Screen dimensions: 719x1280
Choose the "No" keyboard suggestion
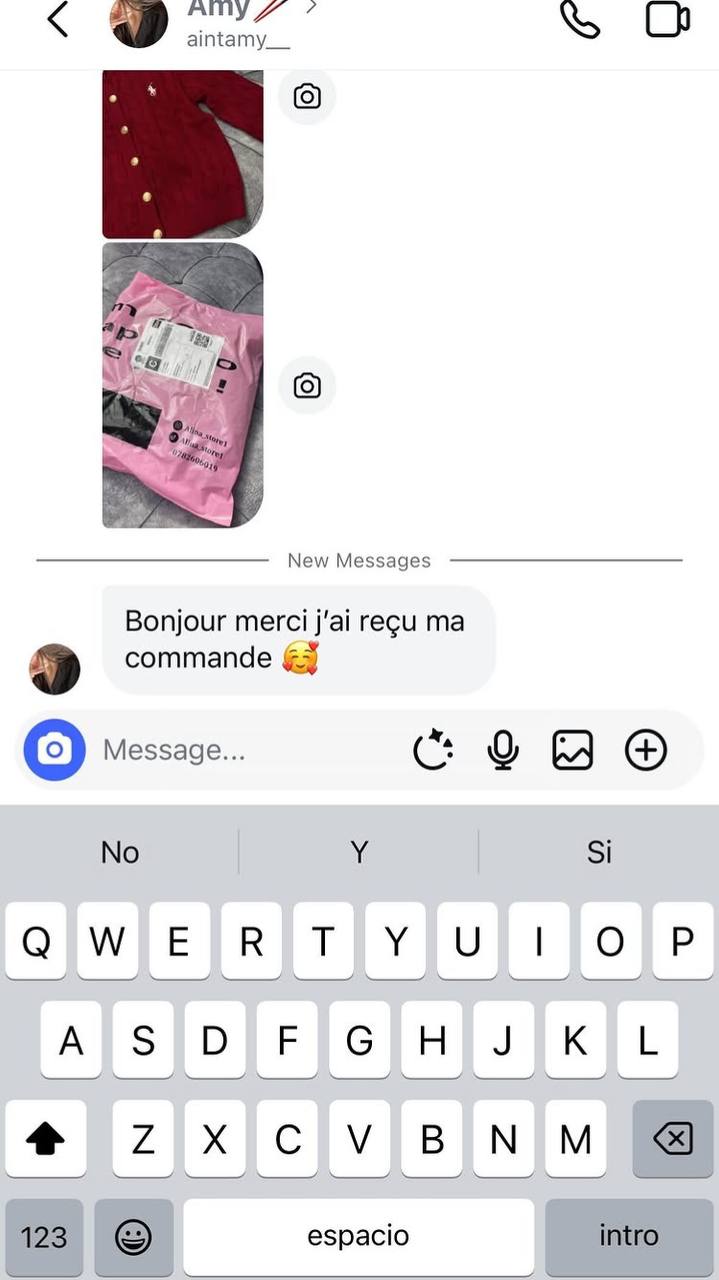pos(120,852)
